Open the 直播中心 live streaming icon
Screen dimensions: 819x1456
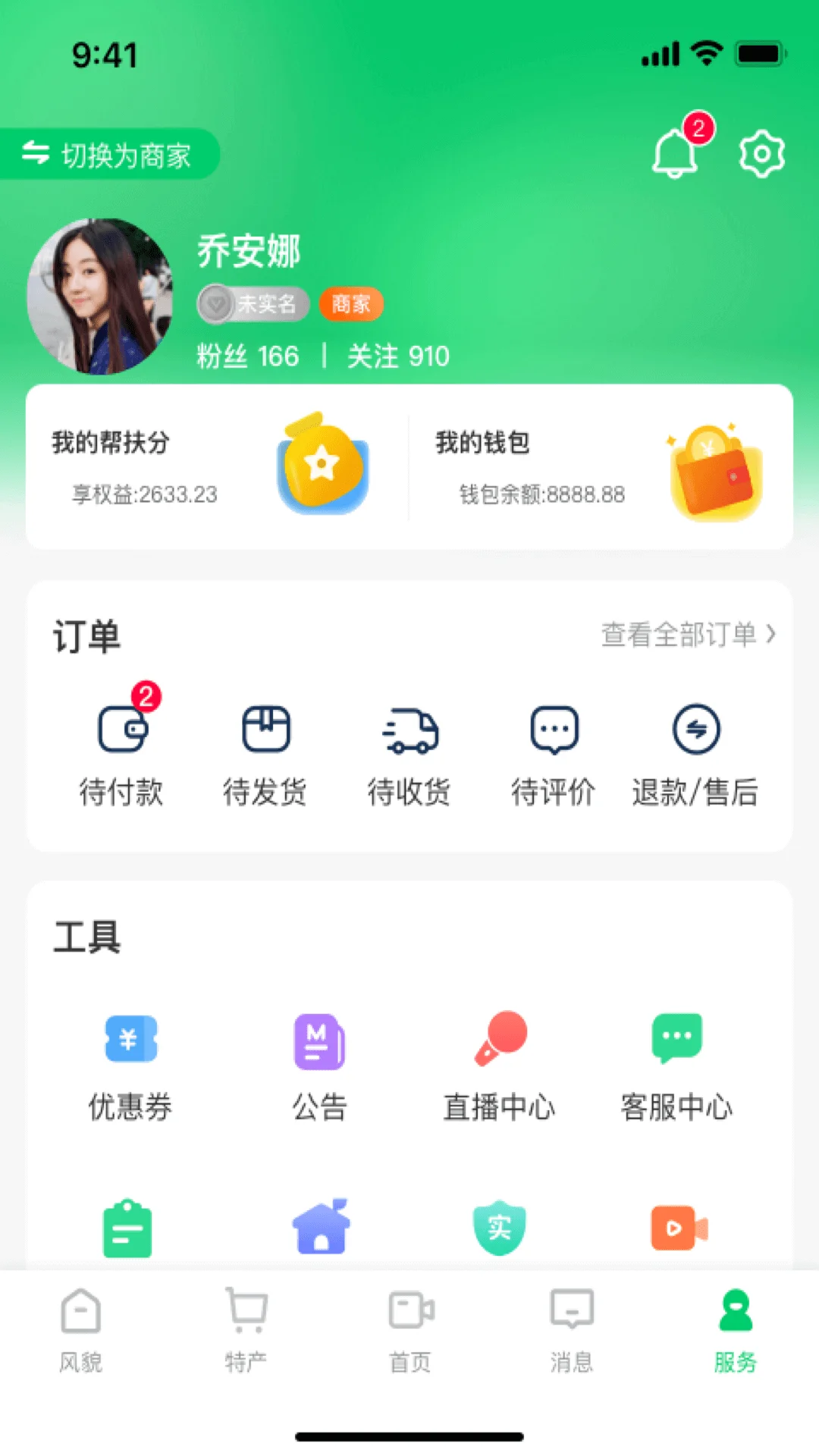[x=499, y=1042]
